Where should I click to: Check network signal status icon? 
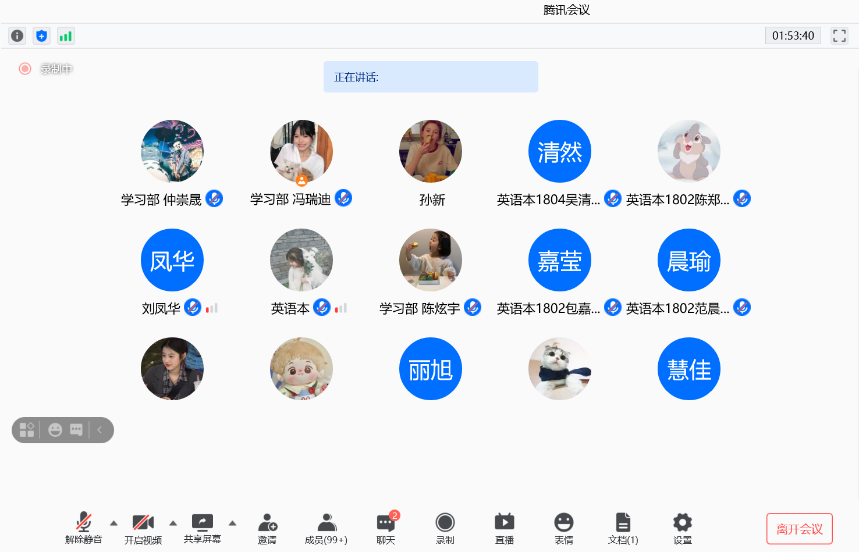(66, 36)
